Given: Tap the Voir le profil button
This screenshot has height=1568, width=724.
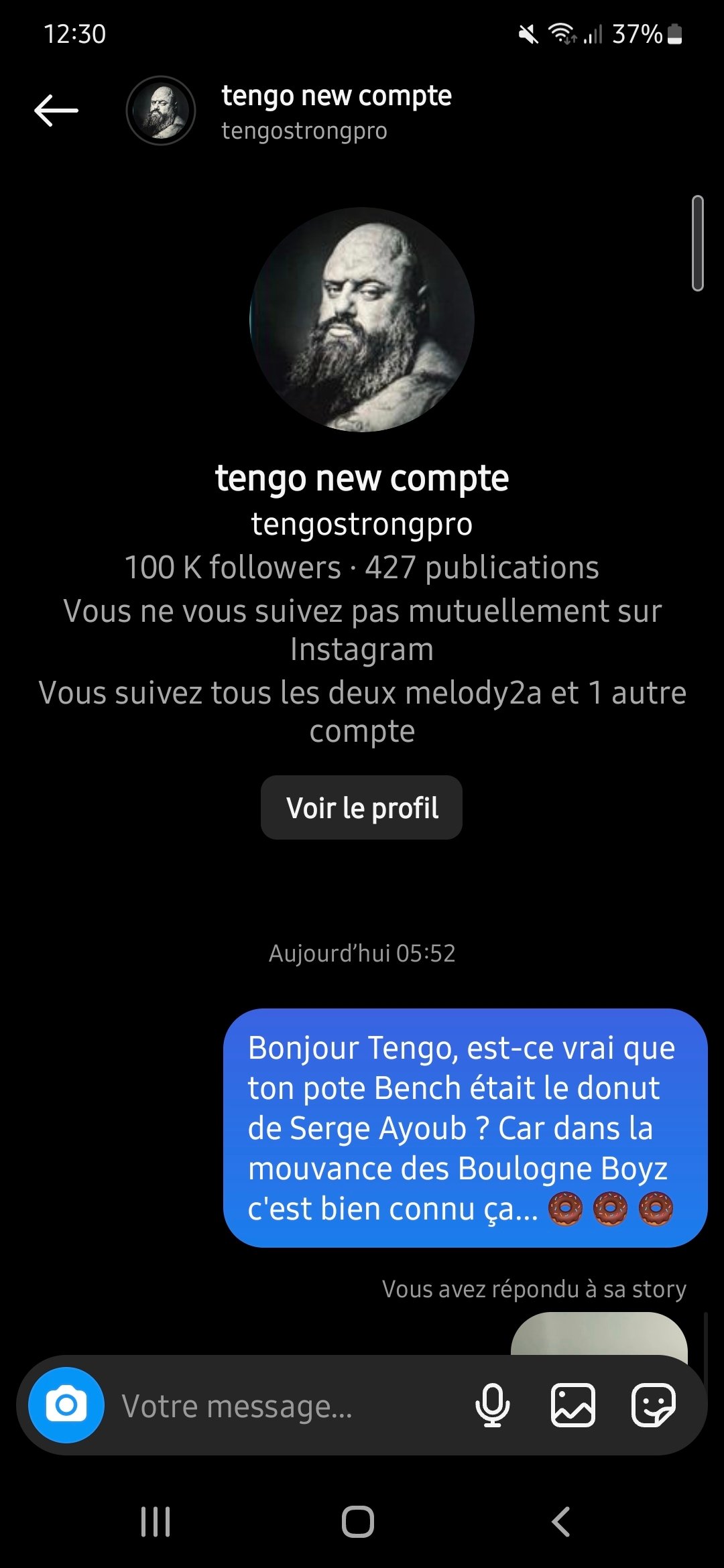Looking at the screenshot, I should click(361, 807).
